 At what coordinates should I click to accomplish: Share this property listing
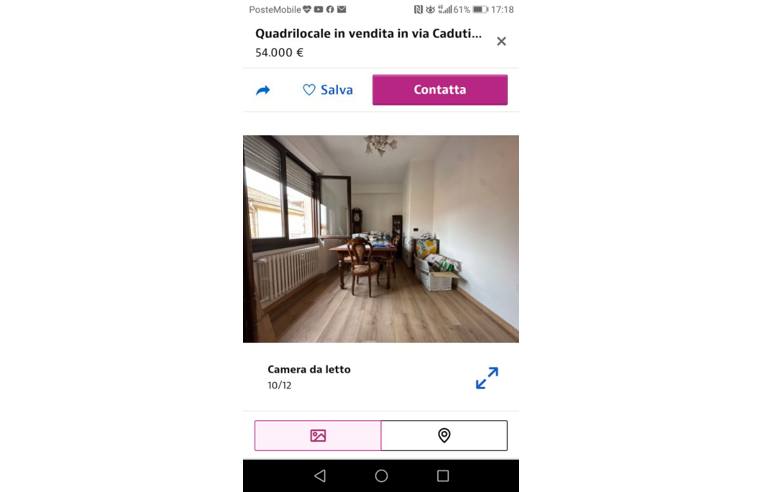point(263,90)
